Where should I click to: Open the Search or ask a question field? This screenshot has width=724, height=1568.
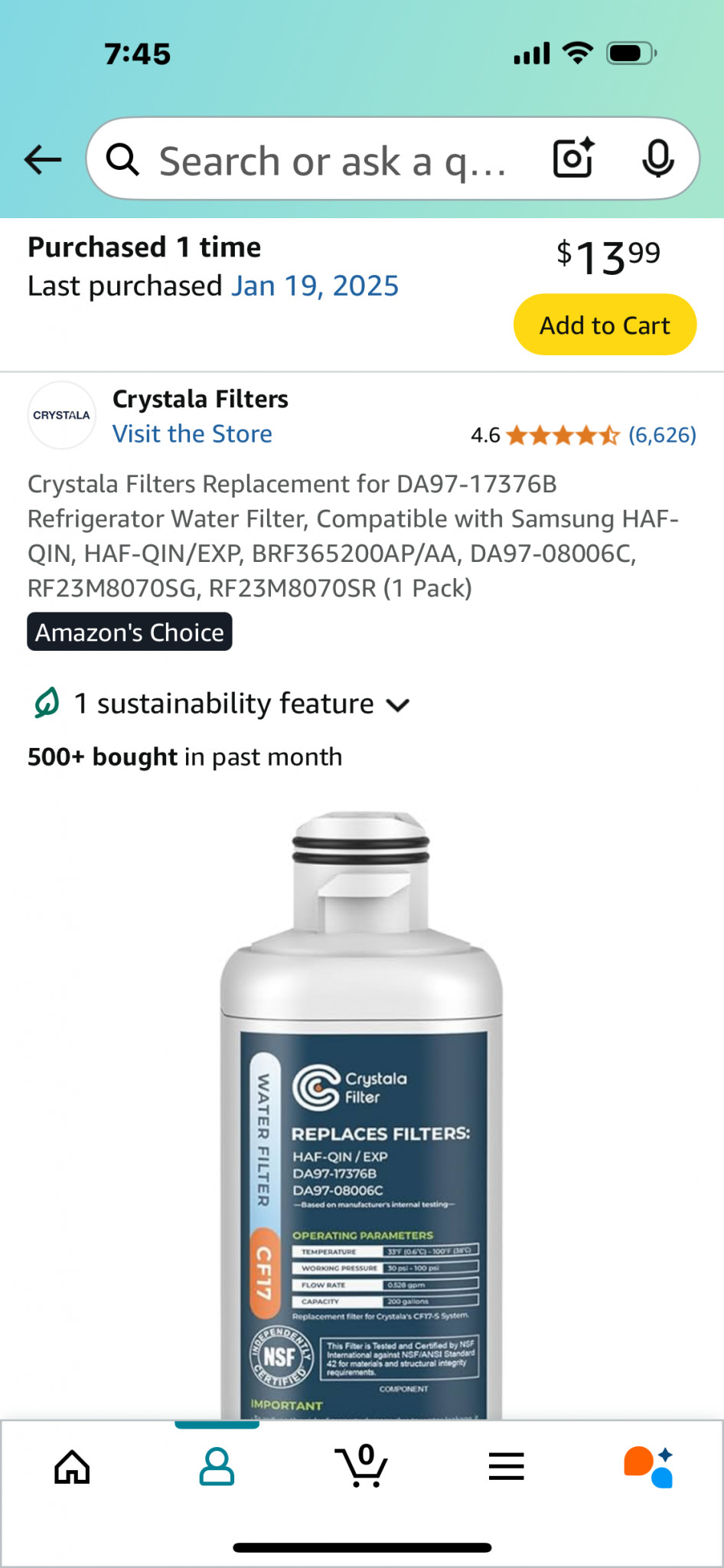331,161
